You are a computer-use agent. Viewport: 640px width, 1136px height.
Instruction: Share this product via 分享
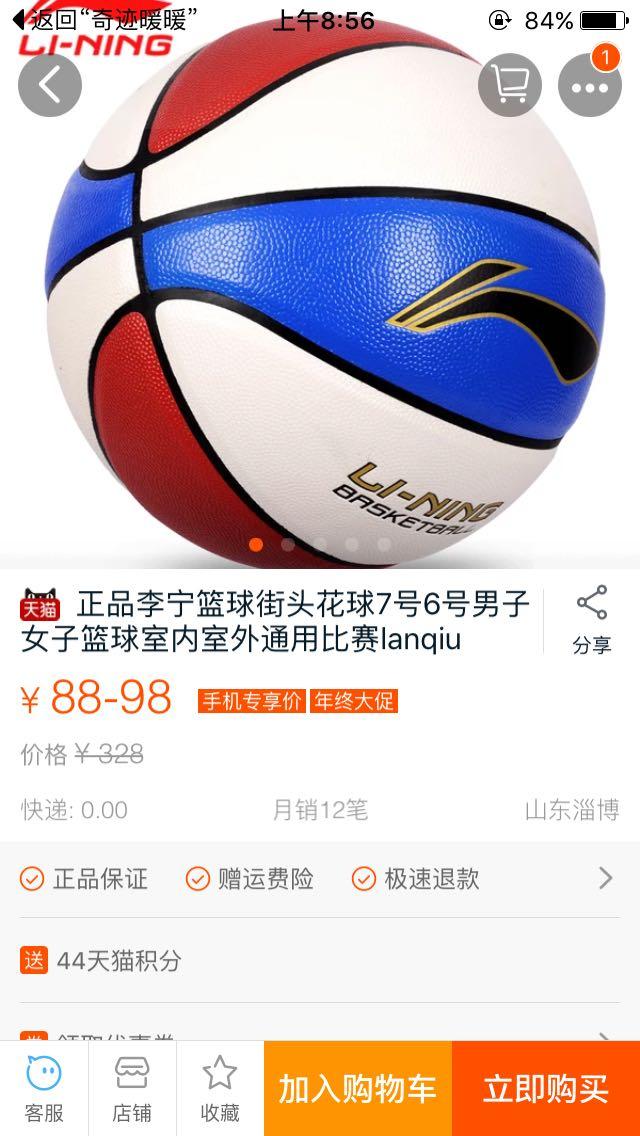(591, 620)
